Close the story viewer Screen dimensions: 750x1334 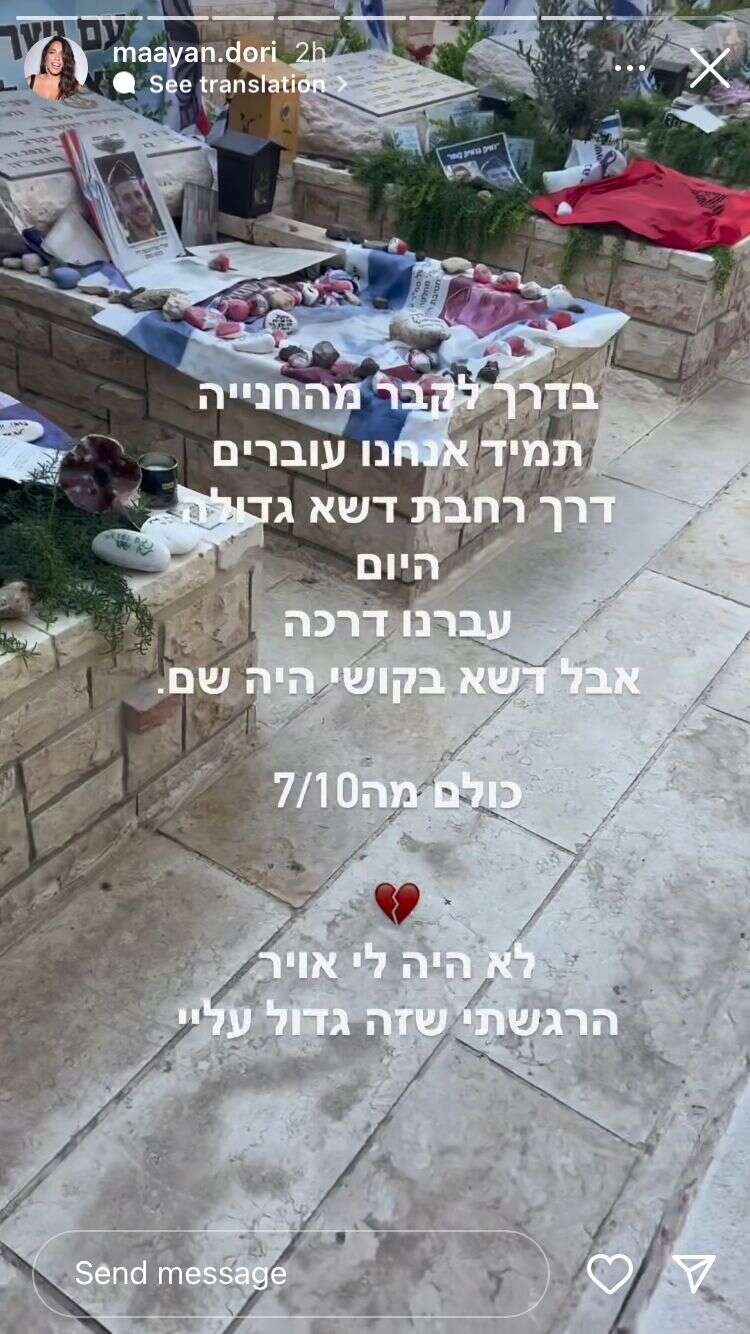coord(709,68)
